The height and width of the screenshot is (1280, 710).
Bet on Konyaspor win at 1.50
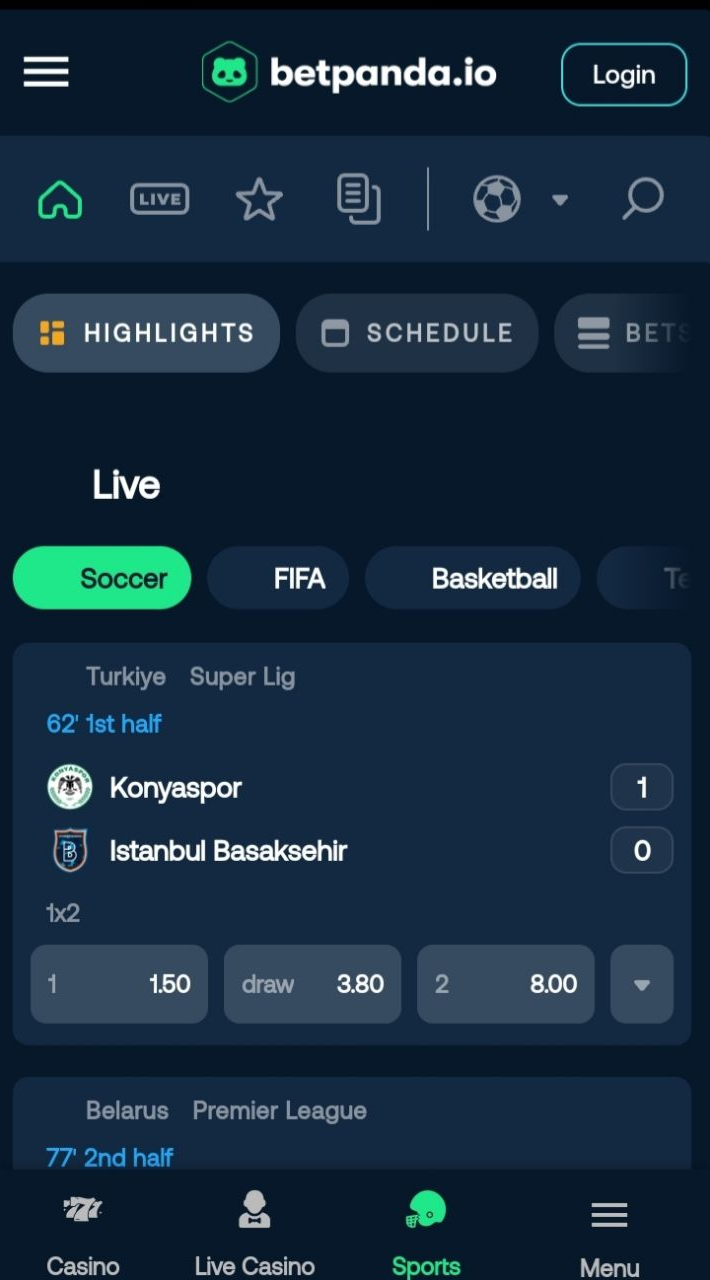click(119, 984)
